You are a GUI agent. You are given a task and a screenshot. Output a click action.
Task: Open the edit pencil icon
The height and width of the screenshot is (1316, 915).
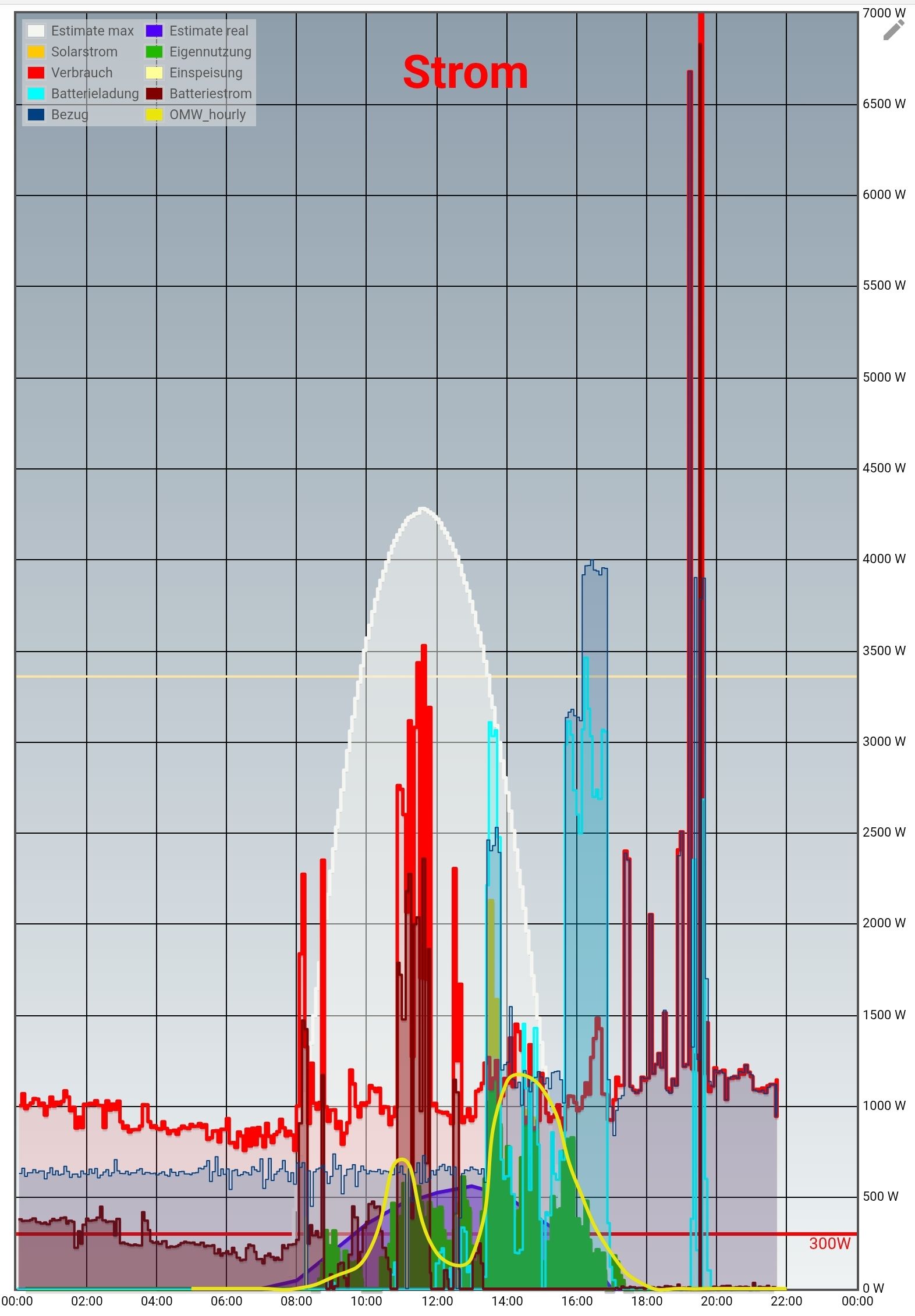pyautogui.click(x=893, y=30)
